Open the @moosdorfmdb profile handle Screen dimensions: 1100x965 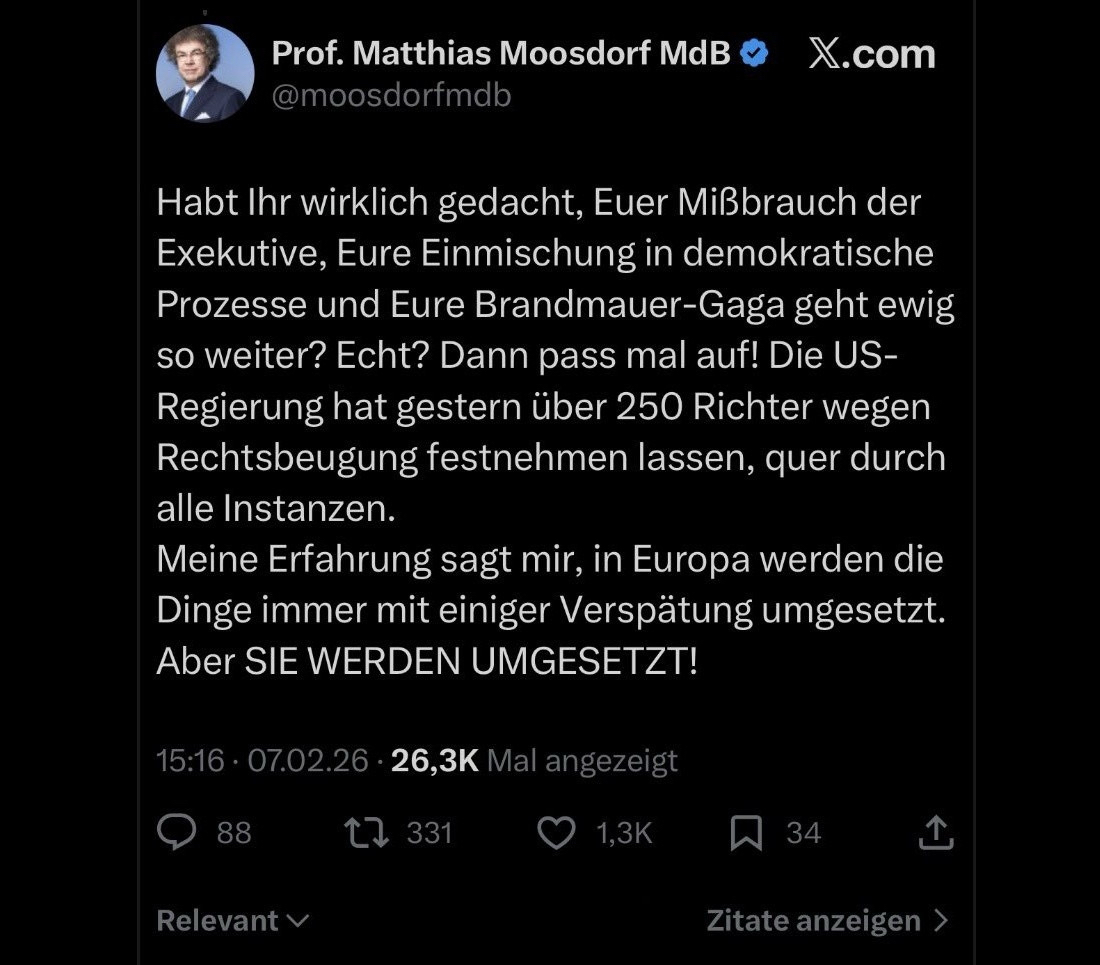click(x=391, y=97)
